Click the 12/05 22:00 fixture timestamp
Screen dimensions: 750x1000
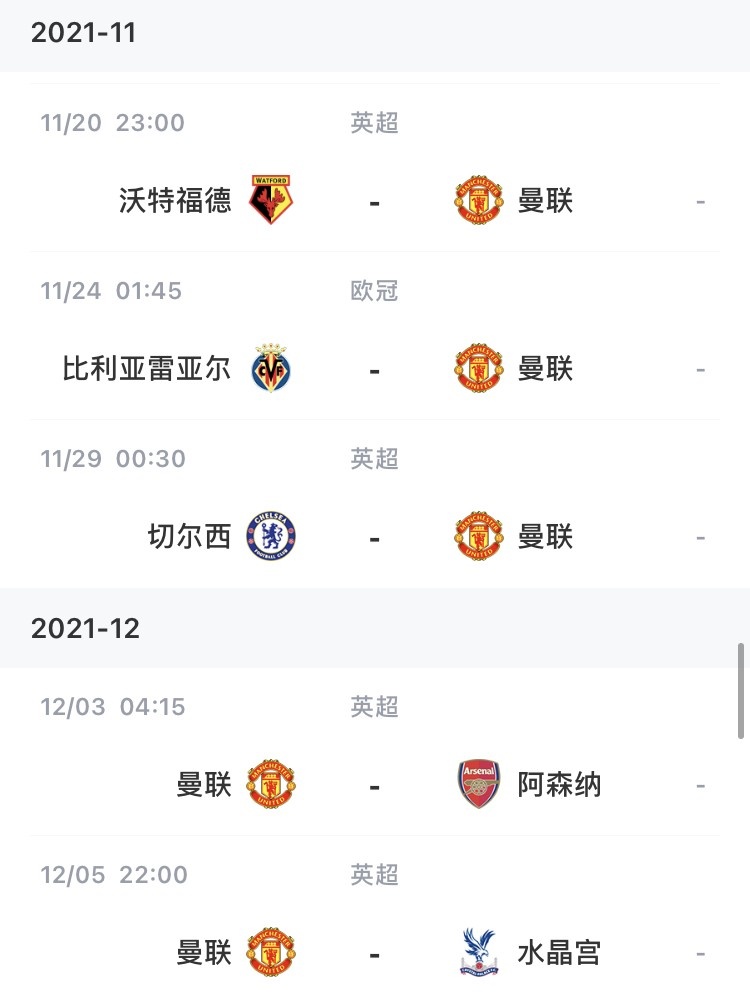click(111, 875)
